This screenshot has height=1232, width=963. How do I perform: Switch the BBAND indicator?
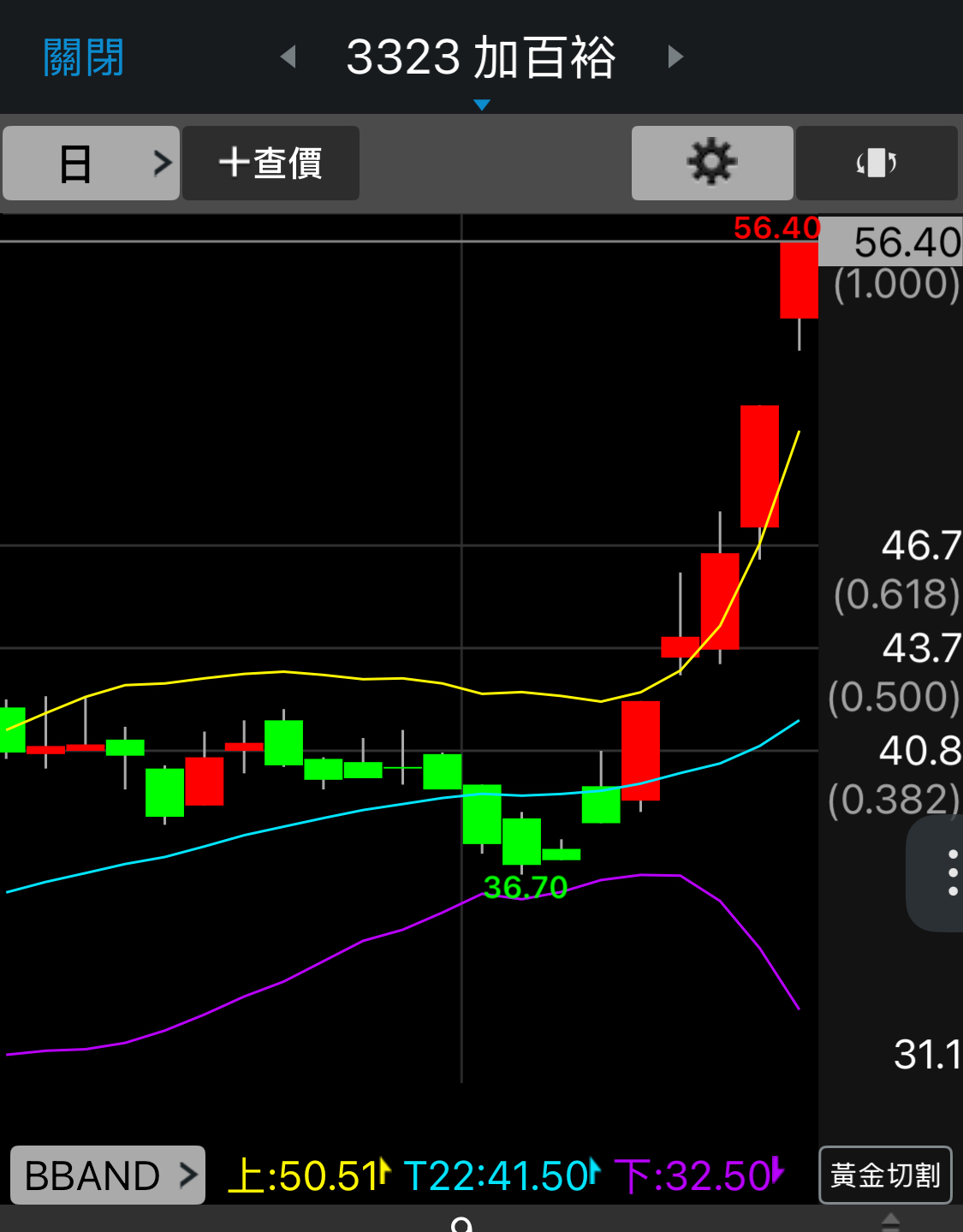pyautogui.click(x=108, y=1175)
